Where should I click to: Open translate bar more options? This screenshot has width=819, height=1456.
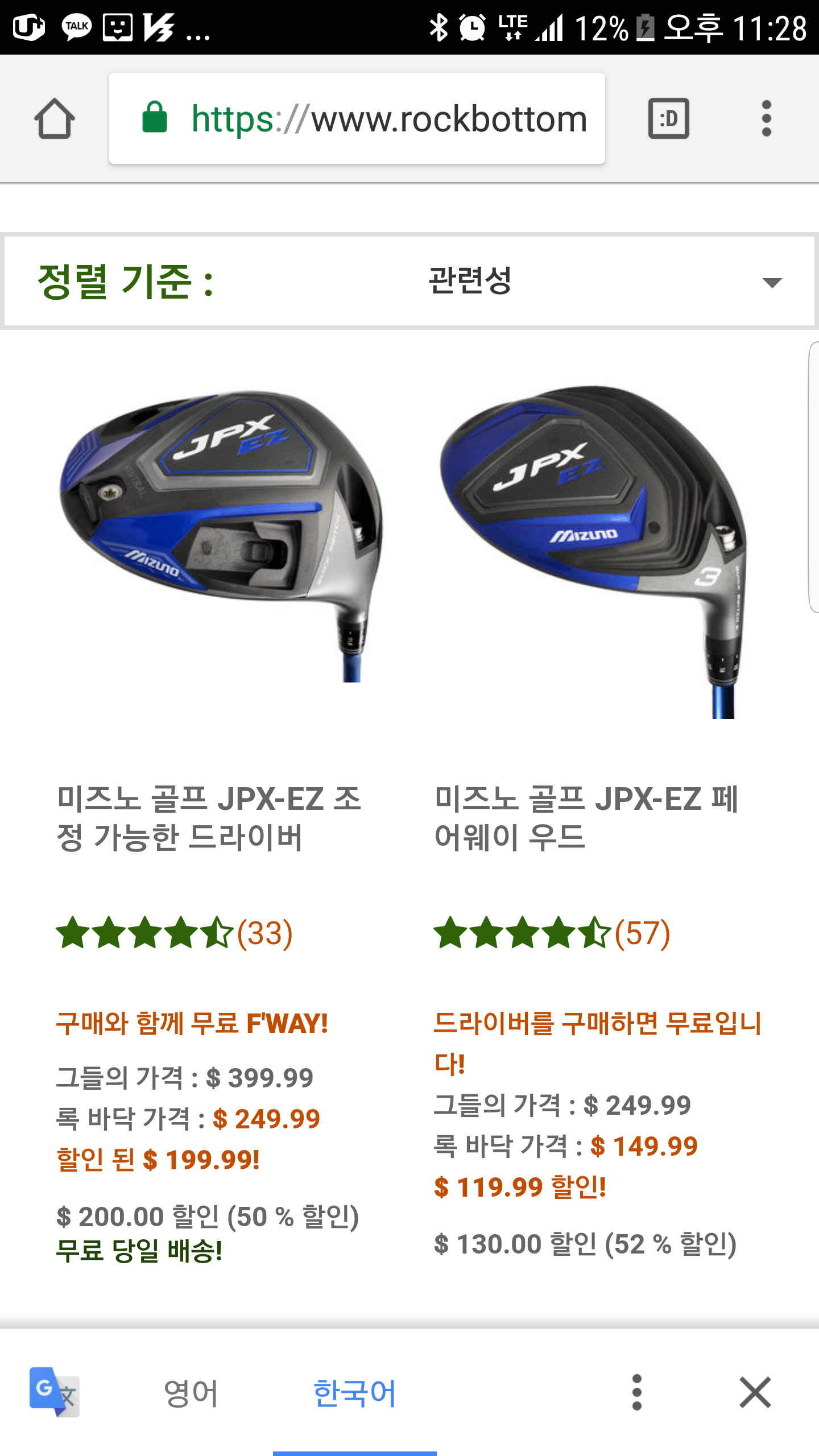(x=637, y=1392)
